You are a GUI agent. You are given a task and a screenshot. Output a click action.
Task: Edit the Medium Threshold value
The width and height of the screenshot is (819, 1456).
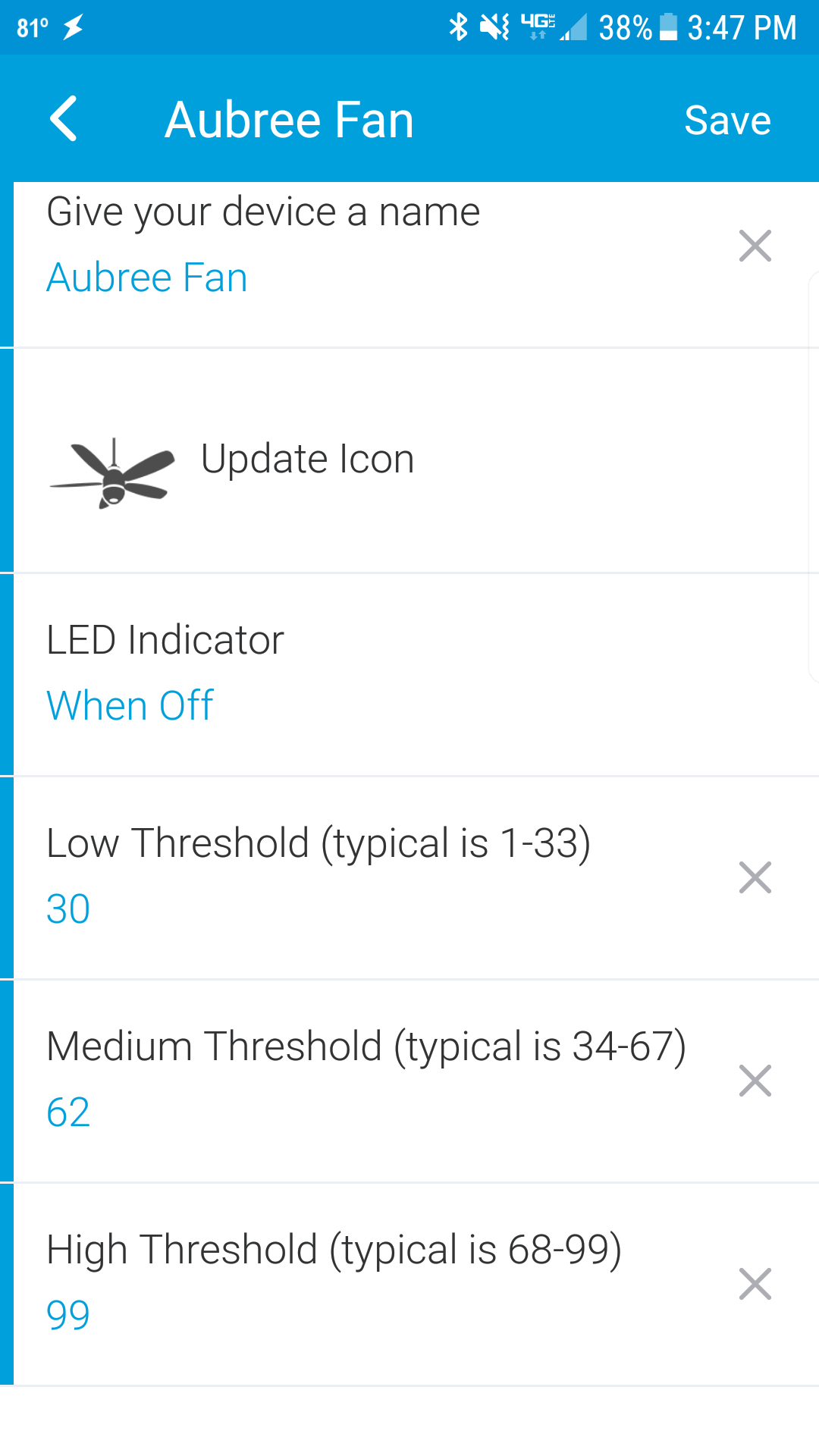tap(68, 1112)
